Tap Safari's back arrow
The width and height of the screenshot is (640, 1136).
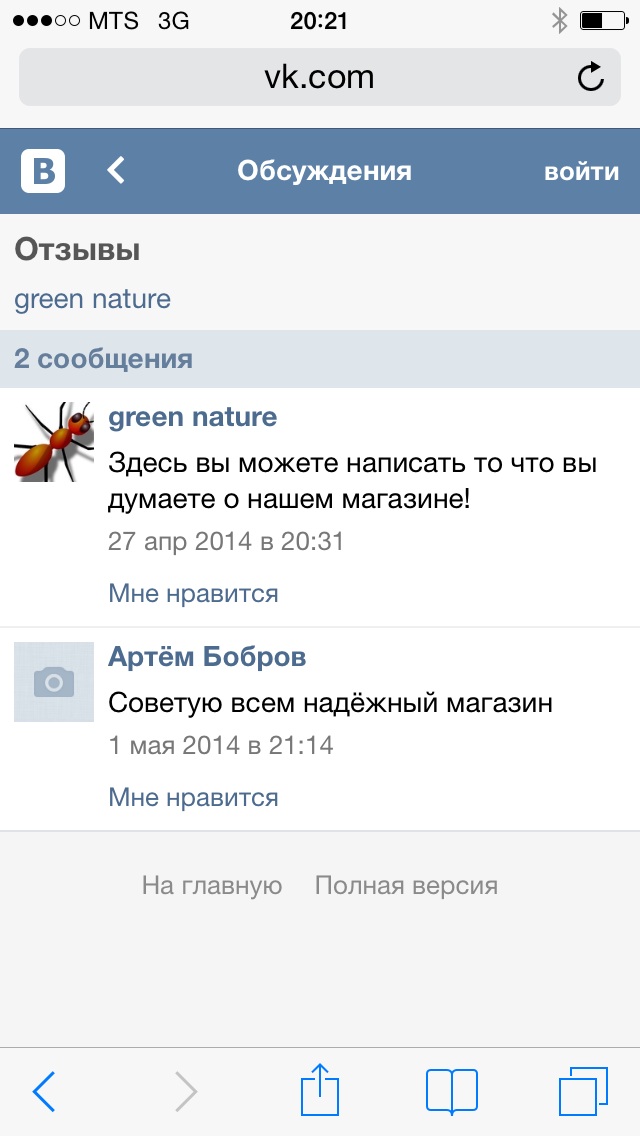tap(44, 1090)
